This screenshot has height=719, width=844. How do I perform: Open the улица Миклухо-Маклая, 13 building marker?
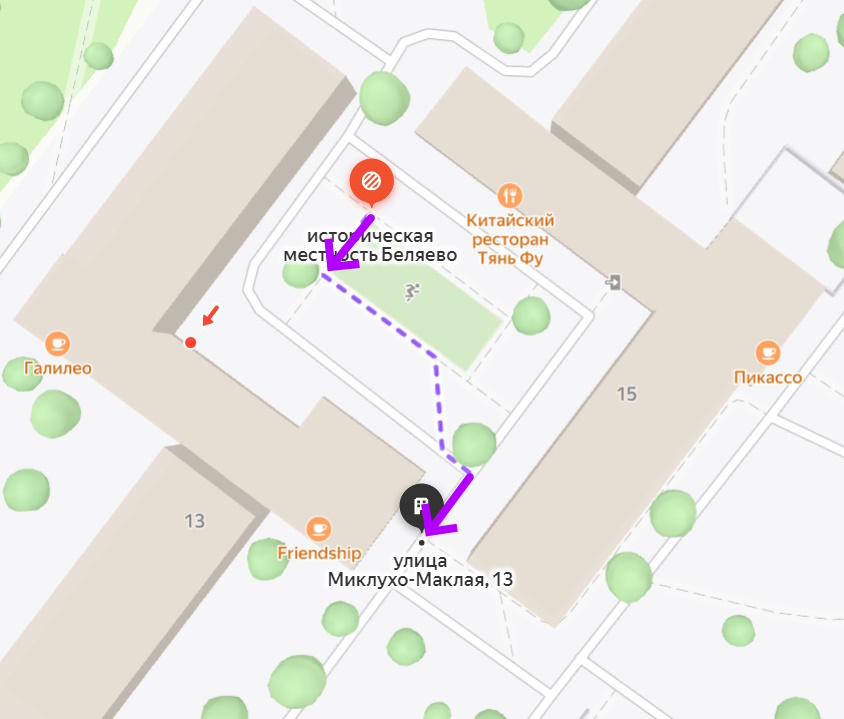421,505
